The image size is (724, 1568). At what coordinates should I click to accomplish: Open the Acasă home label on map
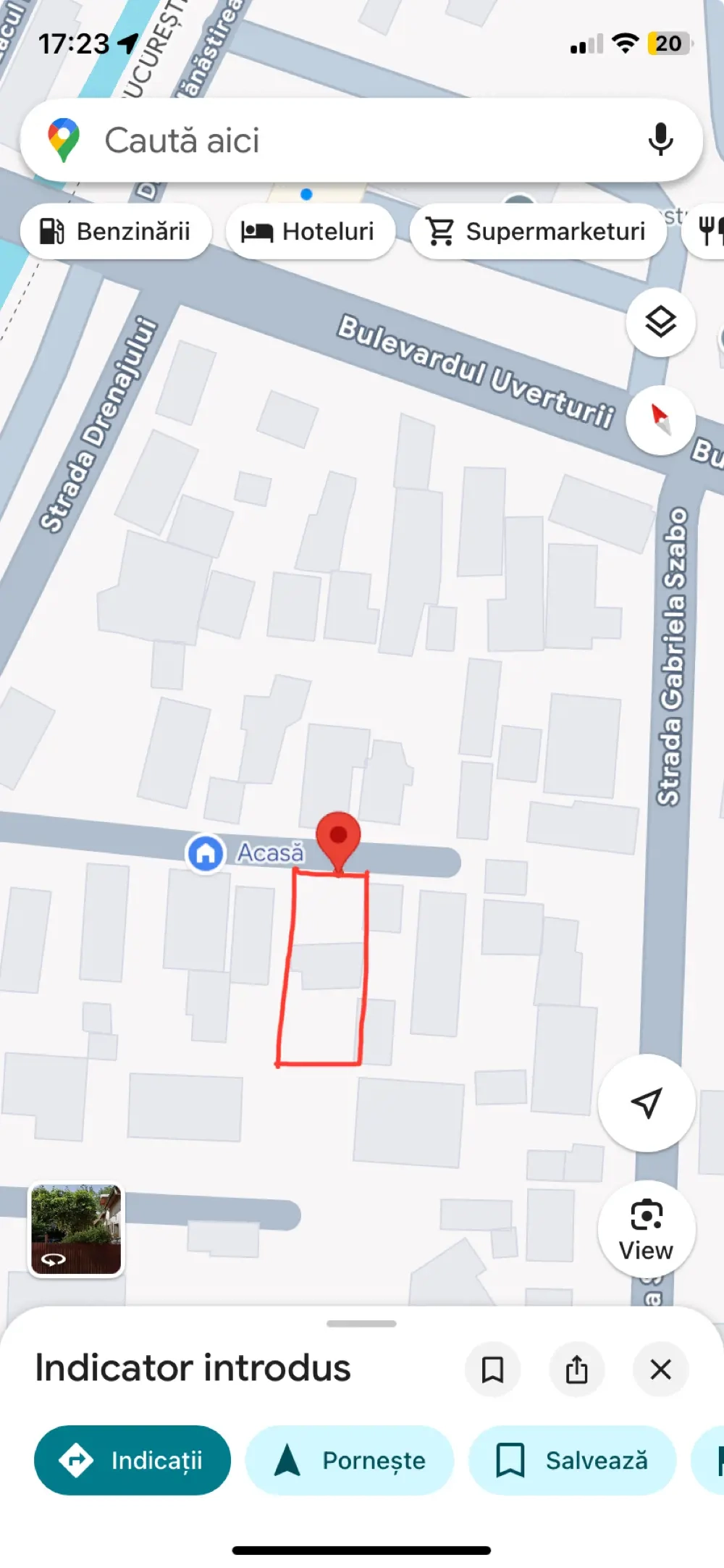pyautogui.click(x=205, y=853)
